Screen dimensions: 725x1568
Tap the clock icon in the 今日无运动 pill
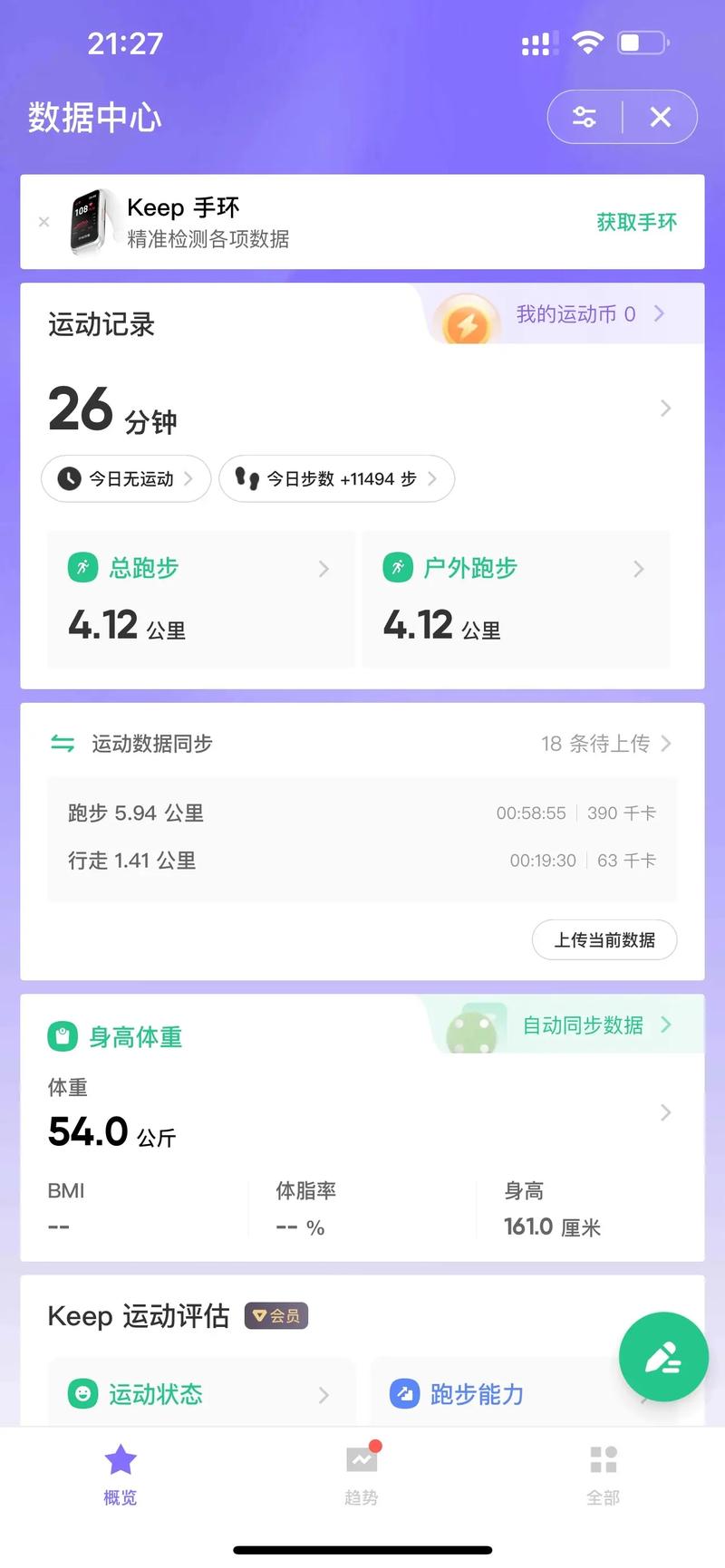68,479
